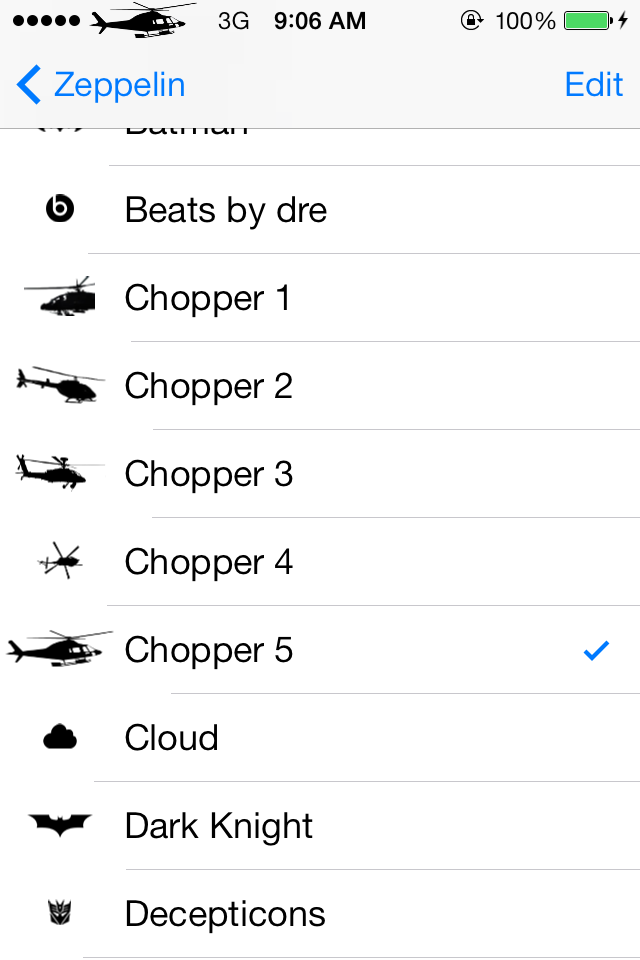Go back to Zeppelin settings
Screen dimensions: 640x960
point(100,86)
